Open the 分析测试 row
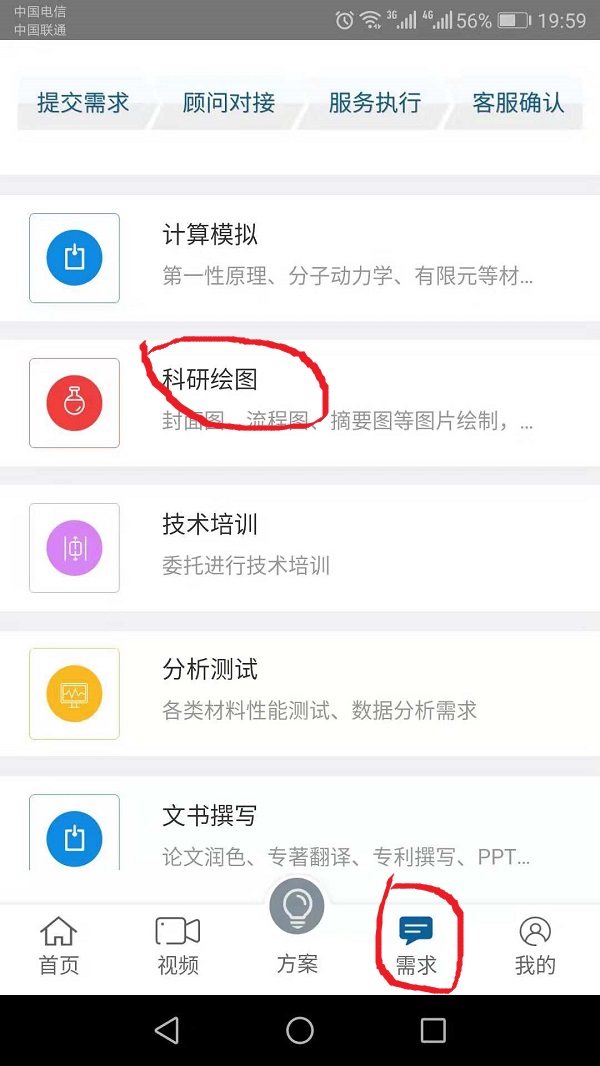Screen dimensions: 600x1066 point(300,693)
